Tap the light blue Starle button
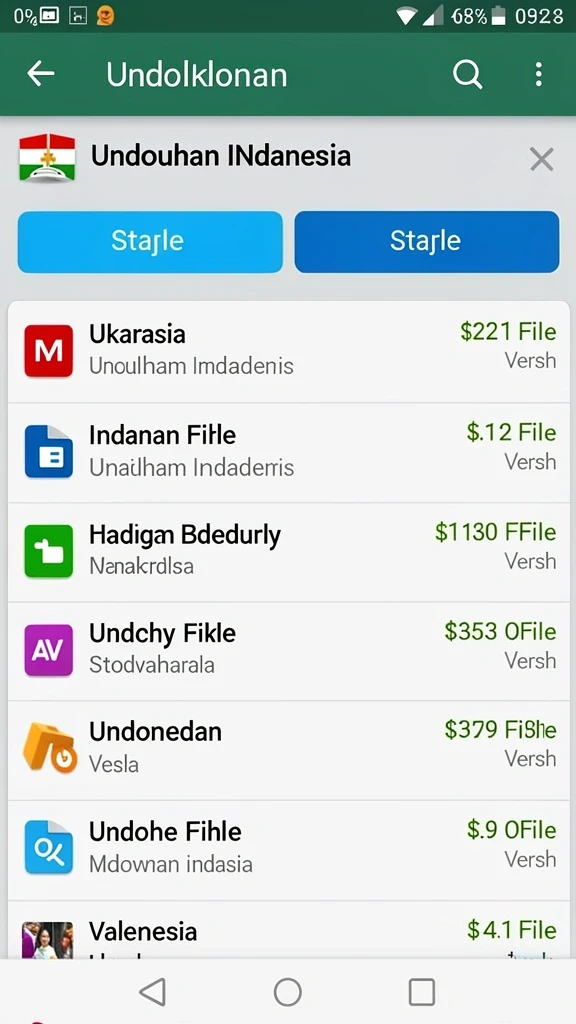 (150, 242)
